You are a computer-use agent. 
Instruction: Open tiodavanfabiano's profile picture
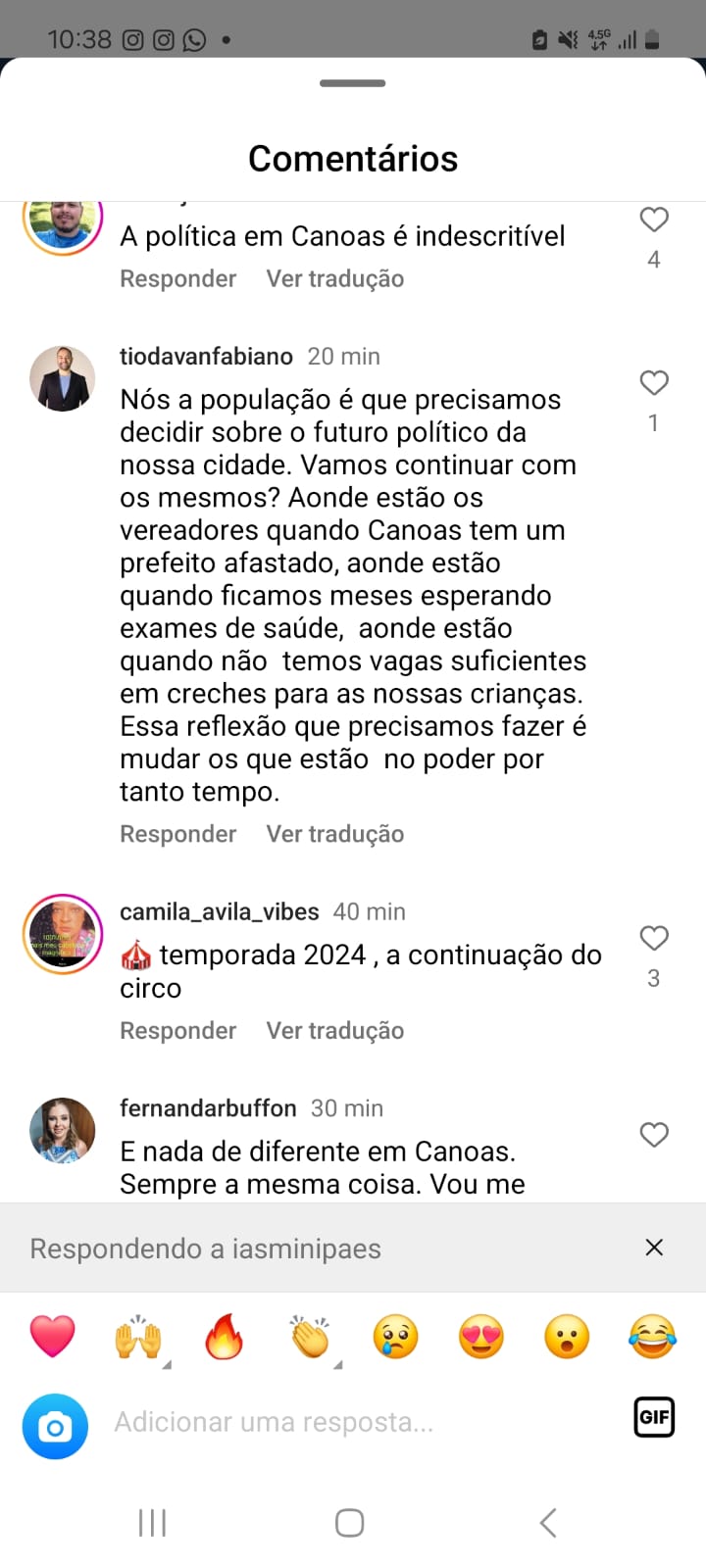point(63,378)
